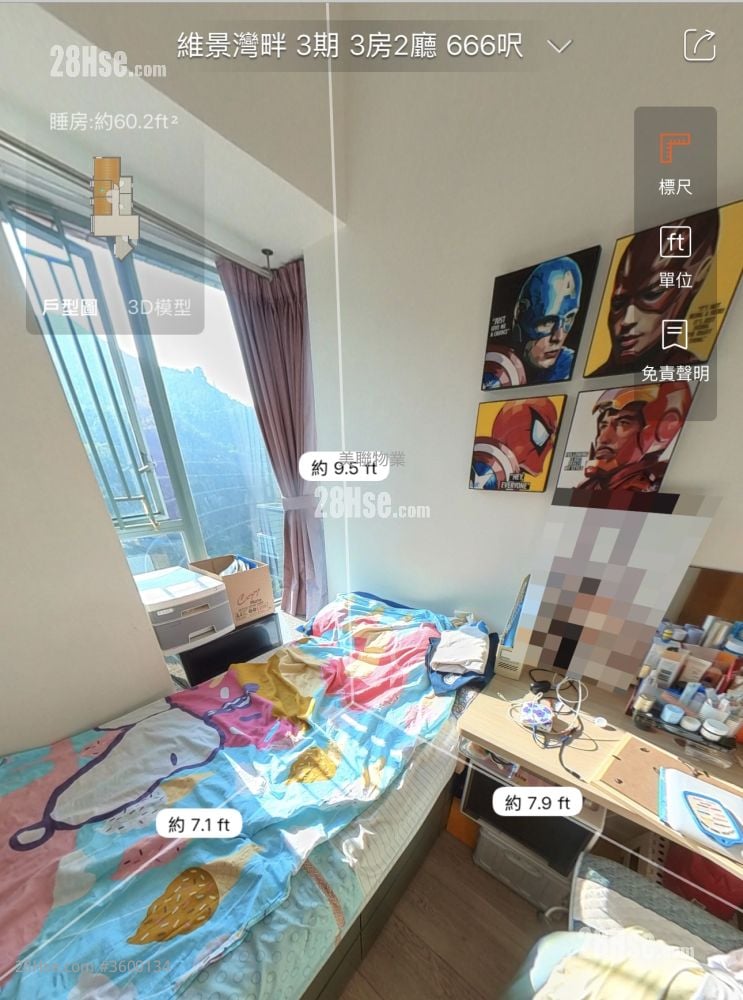Viewport: 743px width, 1000px height.
Task: Switch to the 戶型圖 floor plan tab
Action: click(x=70, y=307)
